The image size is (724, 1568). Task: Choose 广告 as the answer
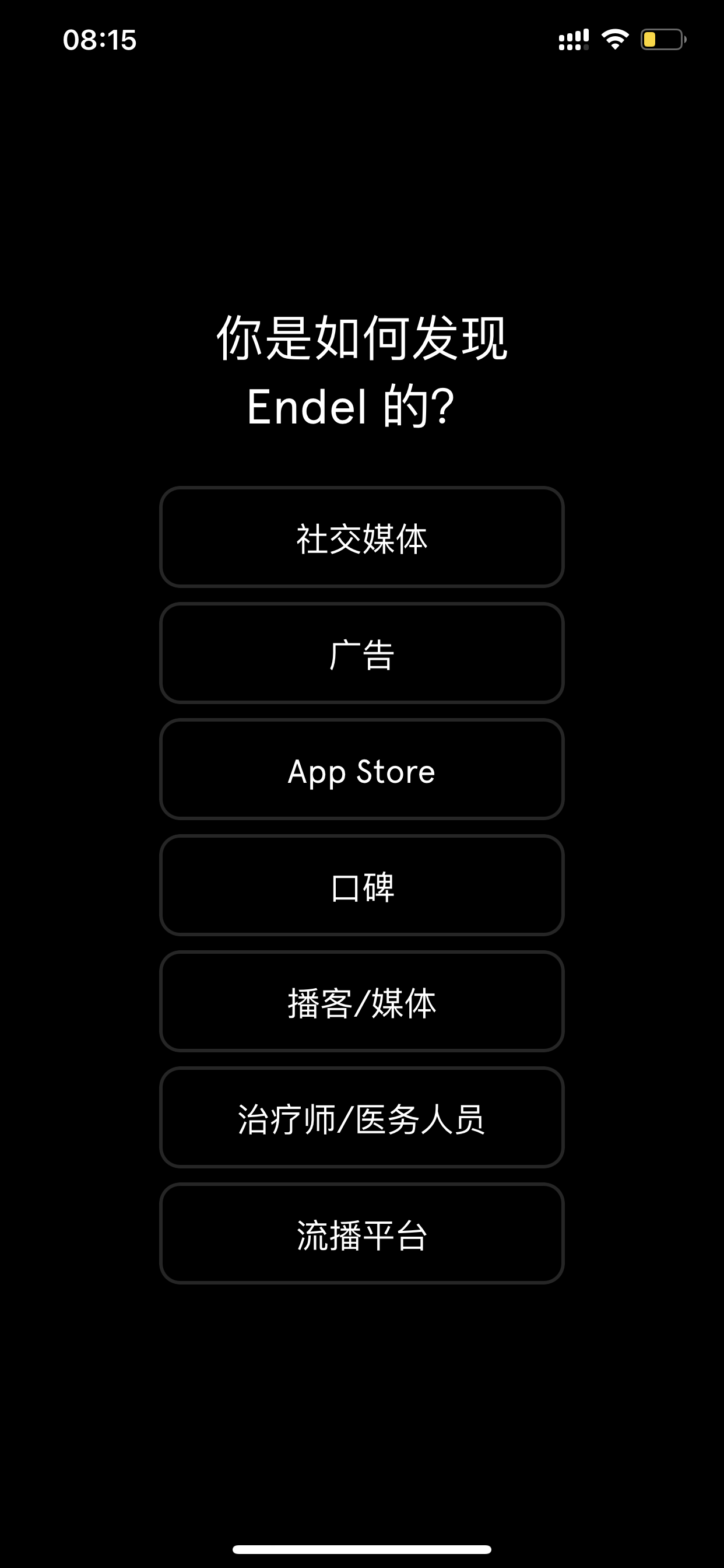pyautogui.click(x=361, y=653)
